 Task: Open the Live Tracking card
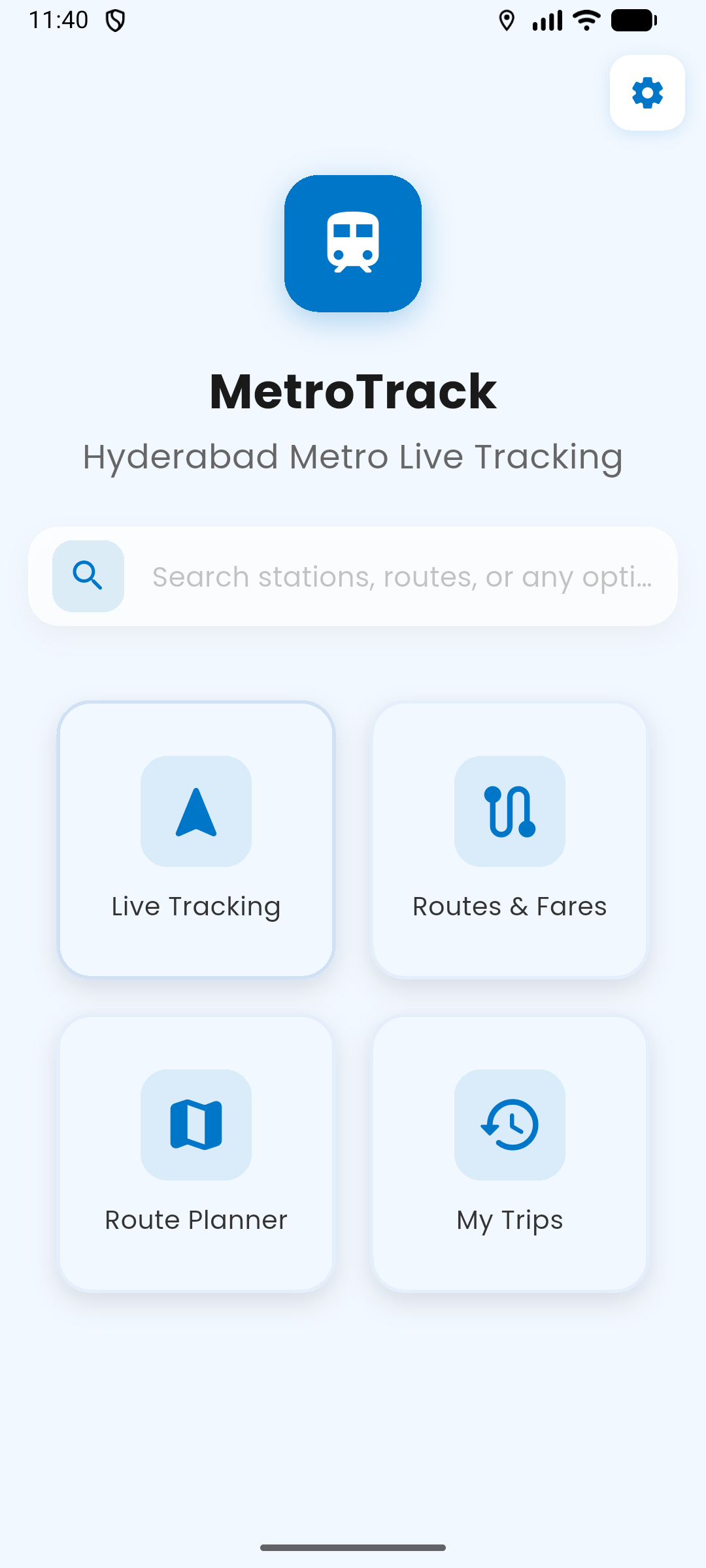(196, 838)
